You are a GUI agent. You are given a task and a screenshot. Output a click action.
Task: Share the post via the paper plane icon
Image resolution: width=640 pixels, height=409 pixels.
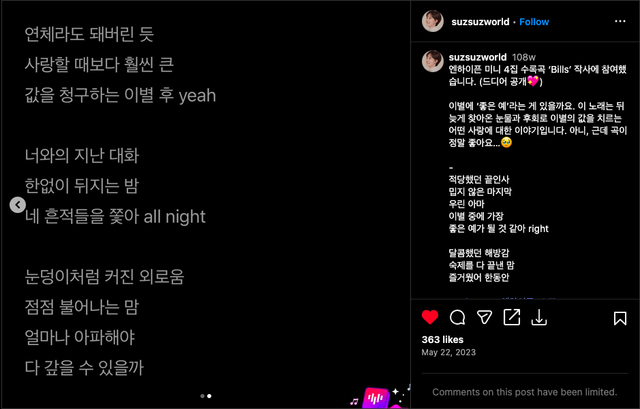[485, 318]
